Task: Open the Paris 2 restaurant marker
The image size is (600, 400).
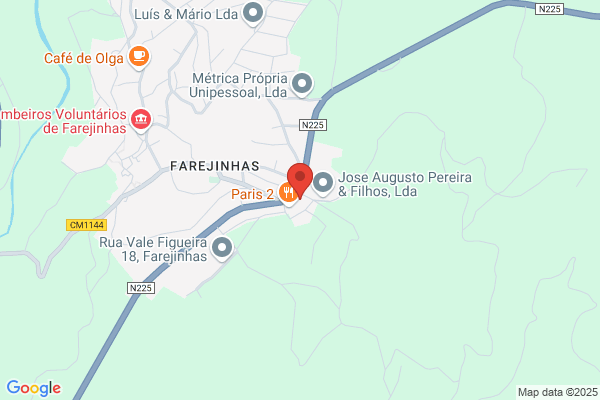Action: [287, 193]
